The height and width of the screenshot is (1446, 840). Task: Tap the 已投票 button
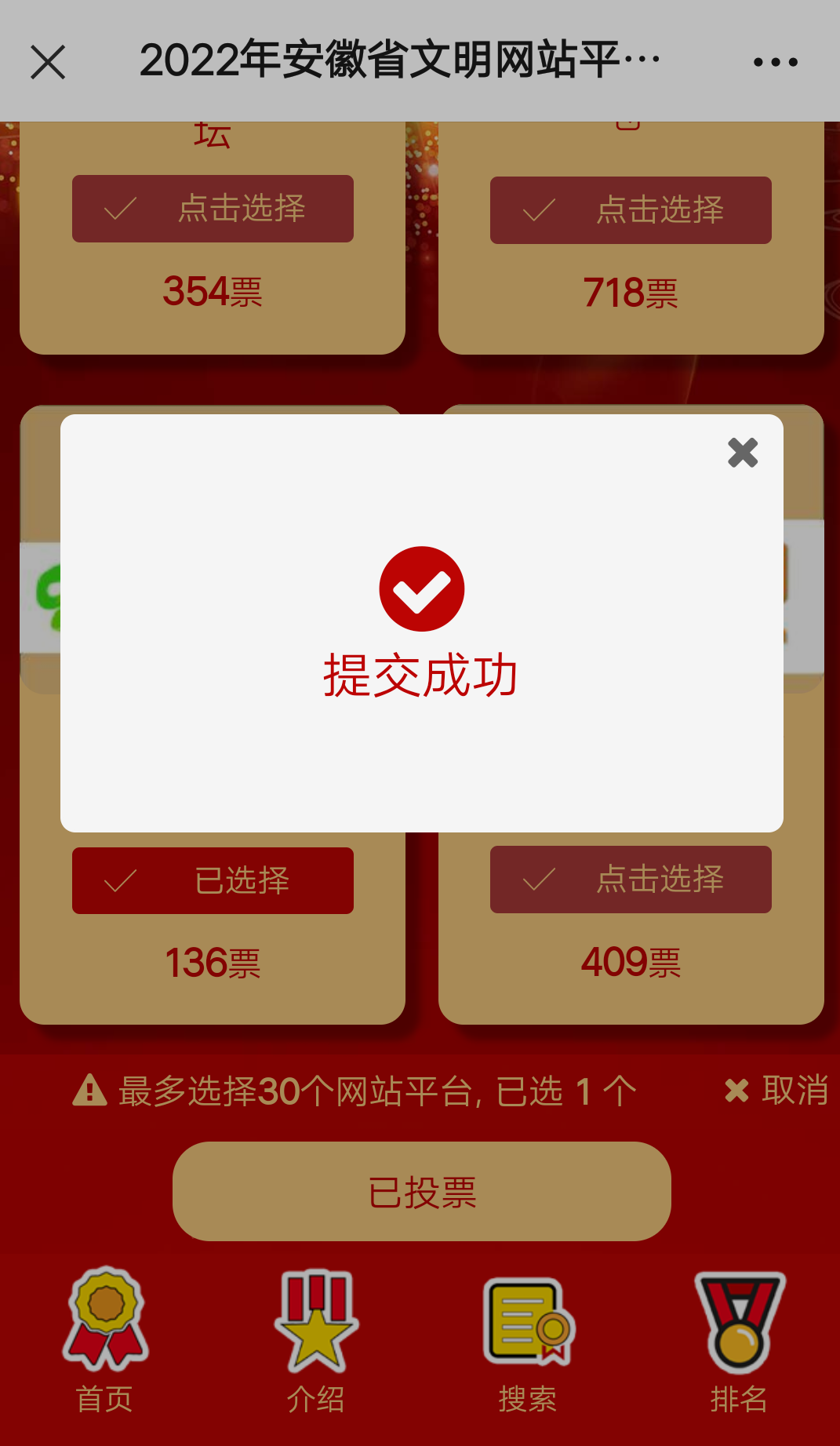coord(421,1191)
